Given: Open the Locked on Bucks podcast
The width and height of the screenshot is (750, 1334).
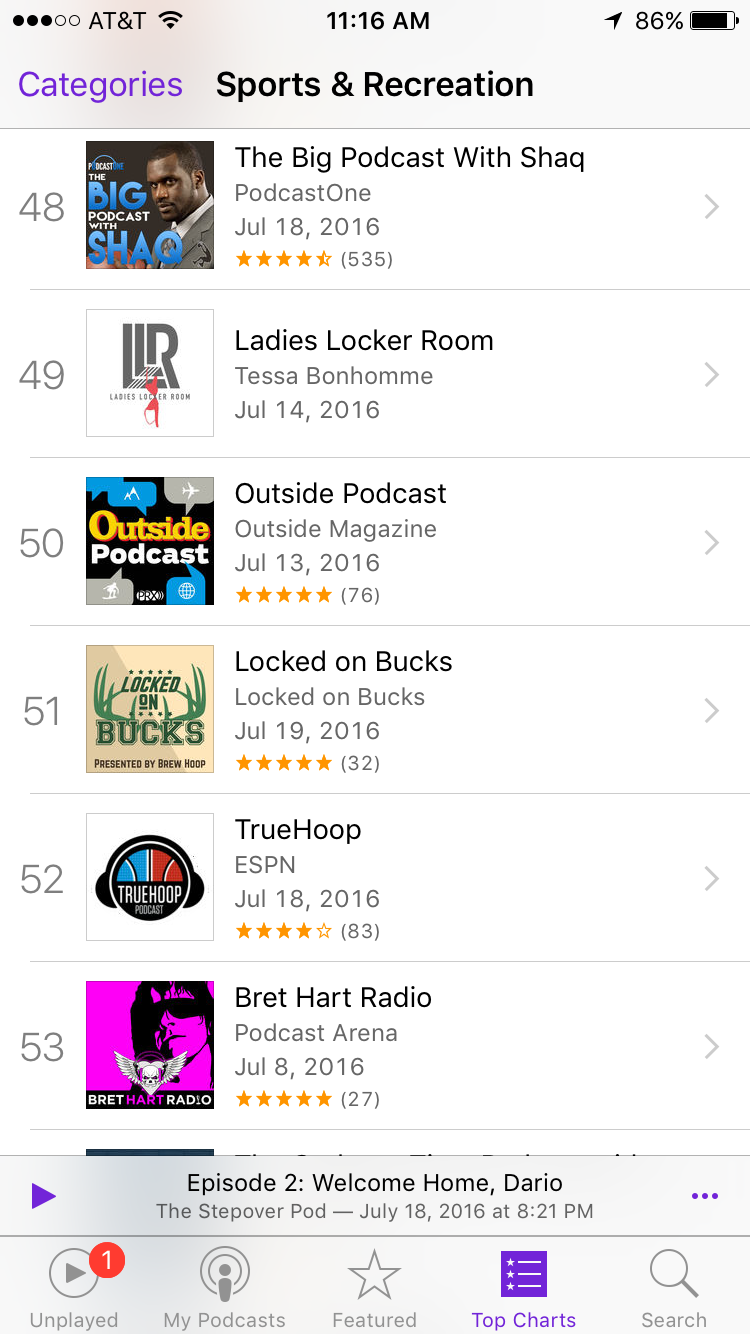Looking at the screenshot, I should pyautogui.click(x=409, y=710).
